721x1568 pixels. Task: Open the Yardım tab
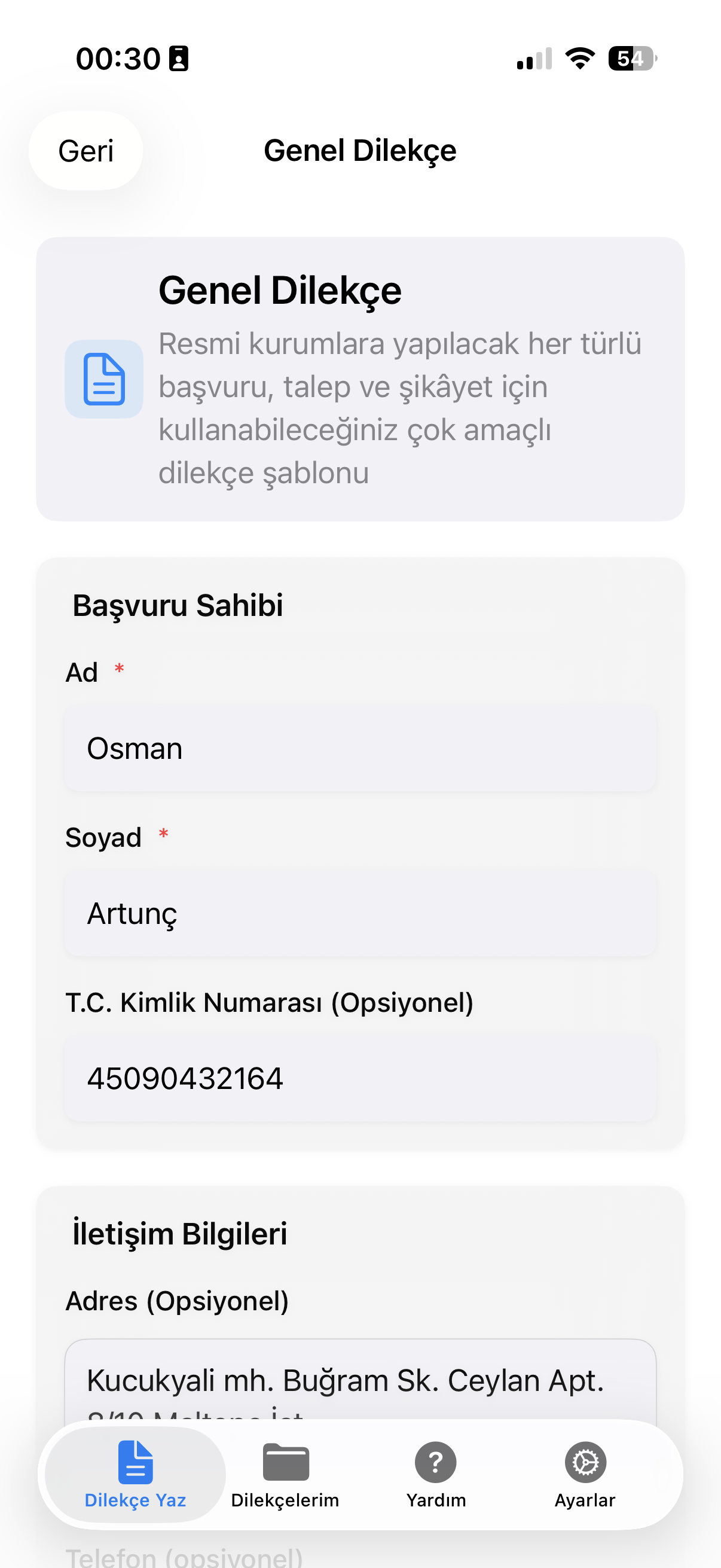tap(436, 1500)
